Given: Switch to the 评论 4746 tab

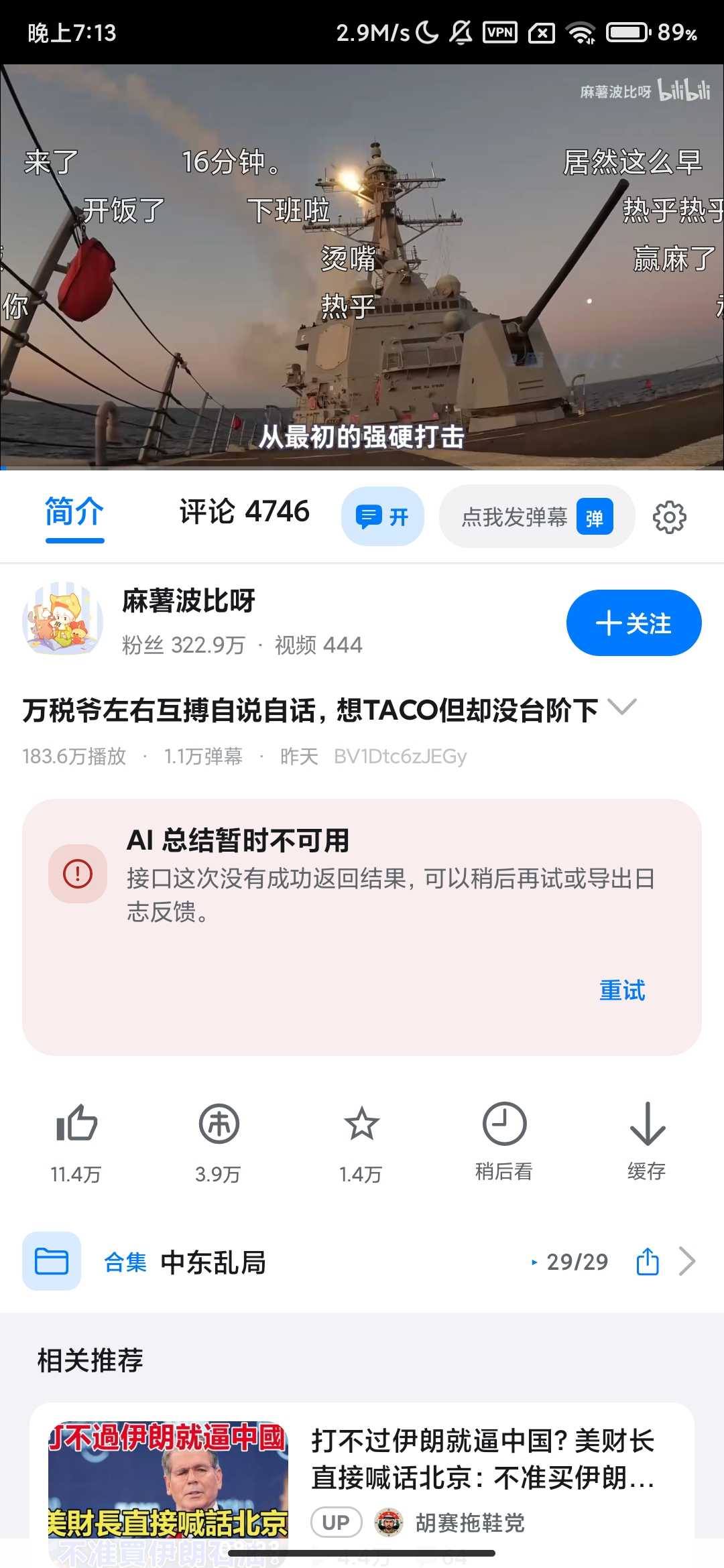Looking at the screenshot, I should click(244, 512).
